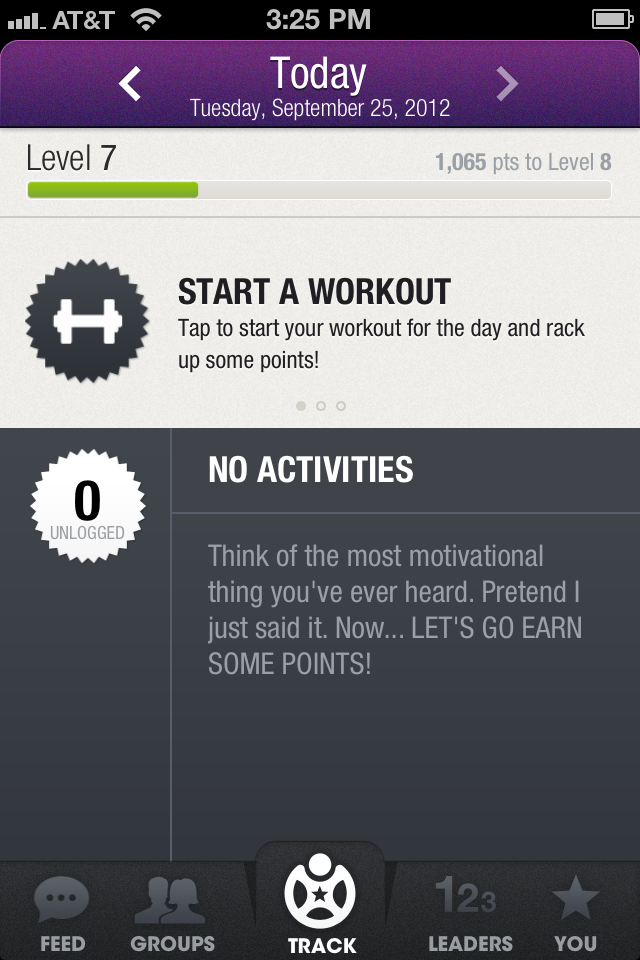
Task: Switch to the Groups tab
Action: click(x=173, y=914)
